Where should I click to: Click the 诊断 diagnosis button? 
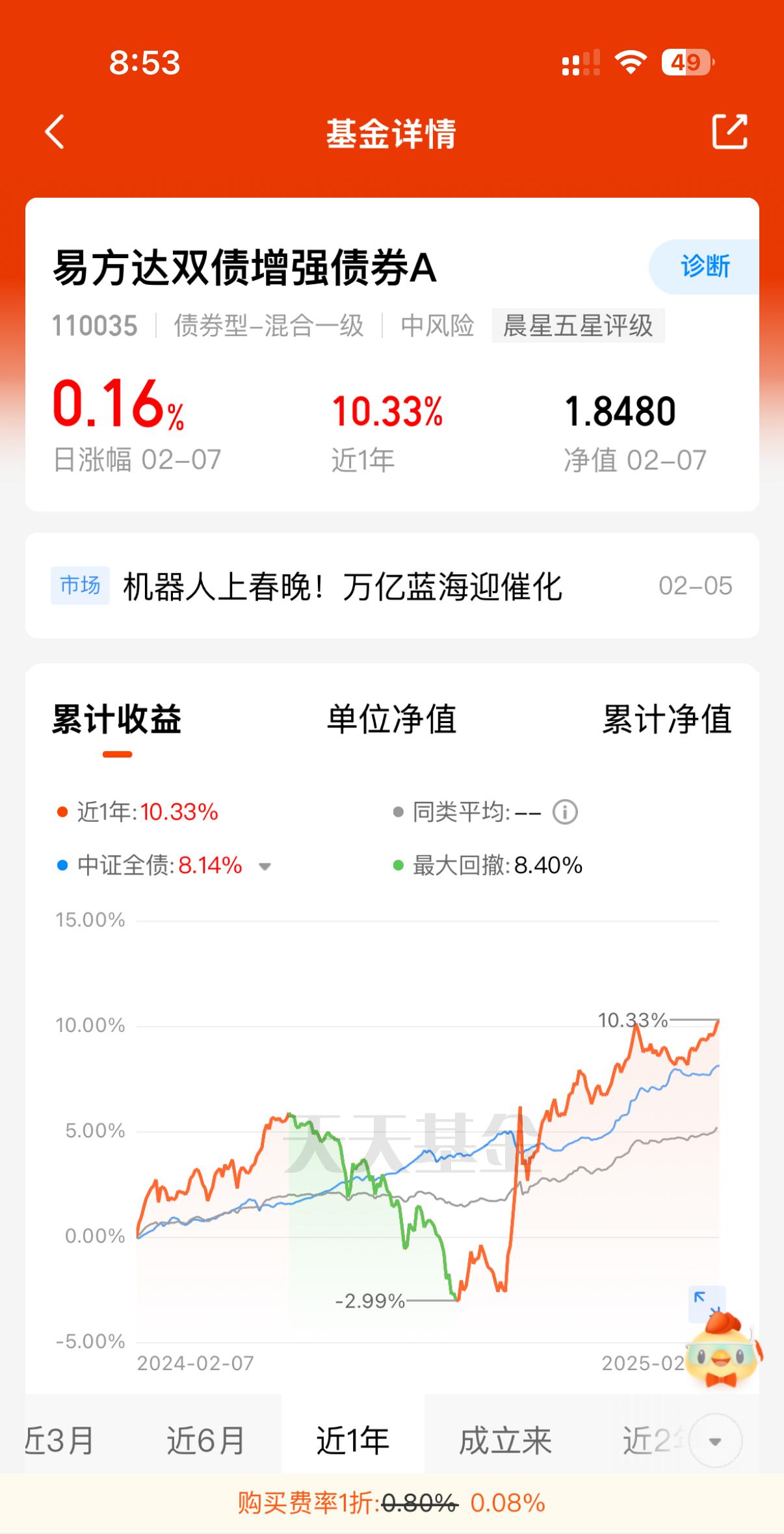point(706,265)
